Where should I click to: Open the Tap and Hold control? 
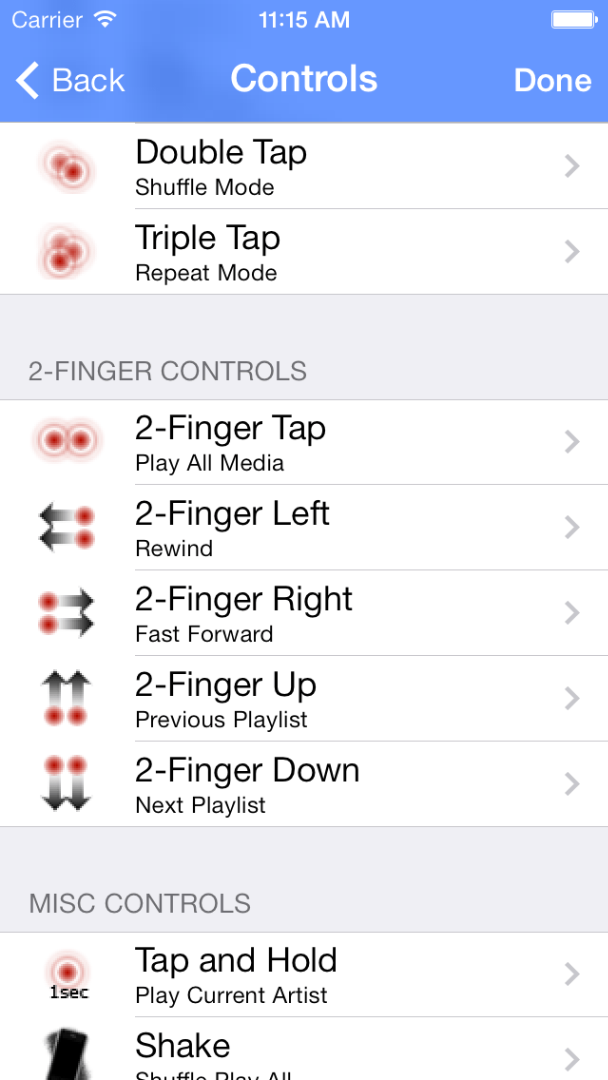[304, 975]
